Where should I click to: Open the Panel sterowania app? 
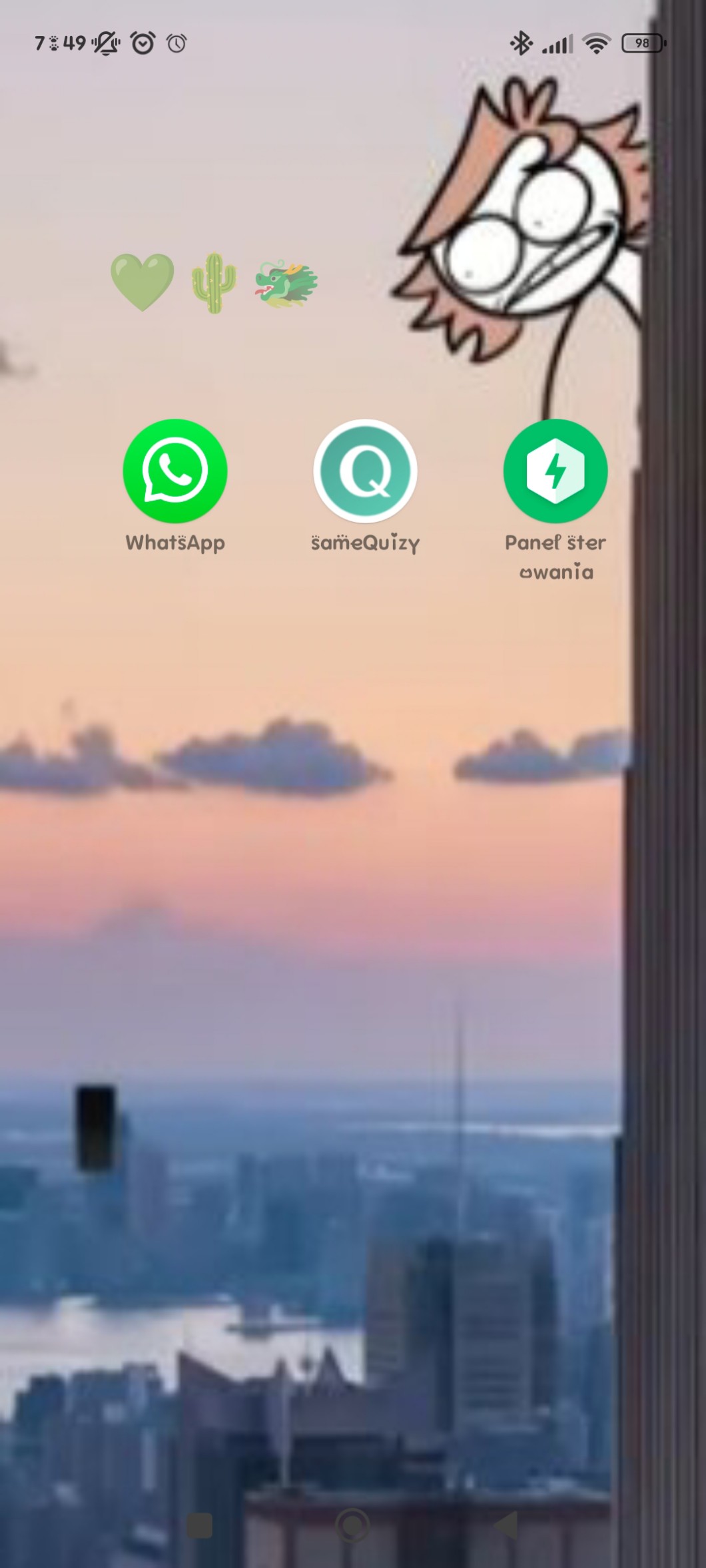(555, 471)
